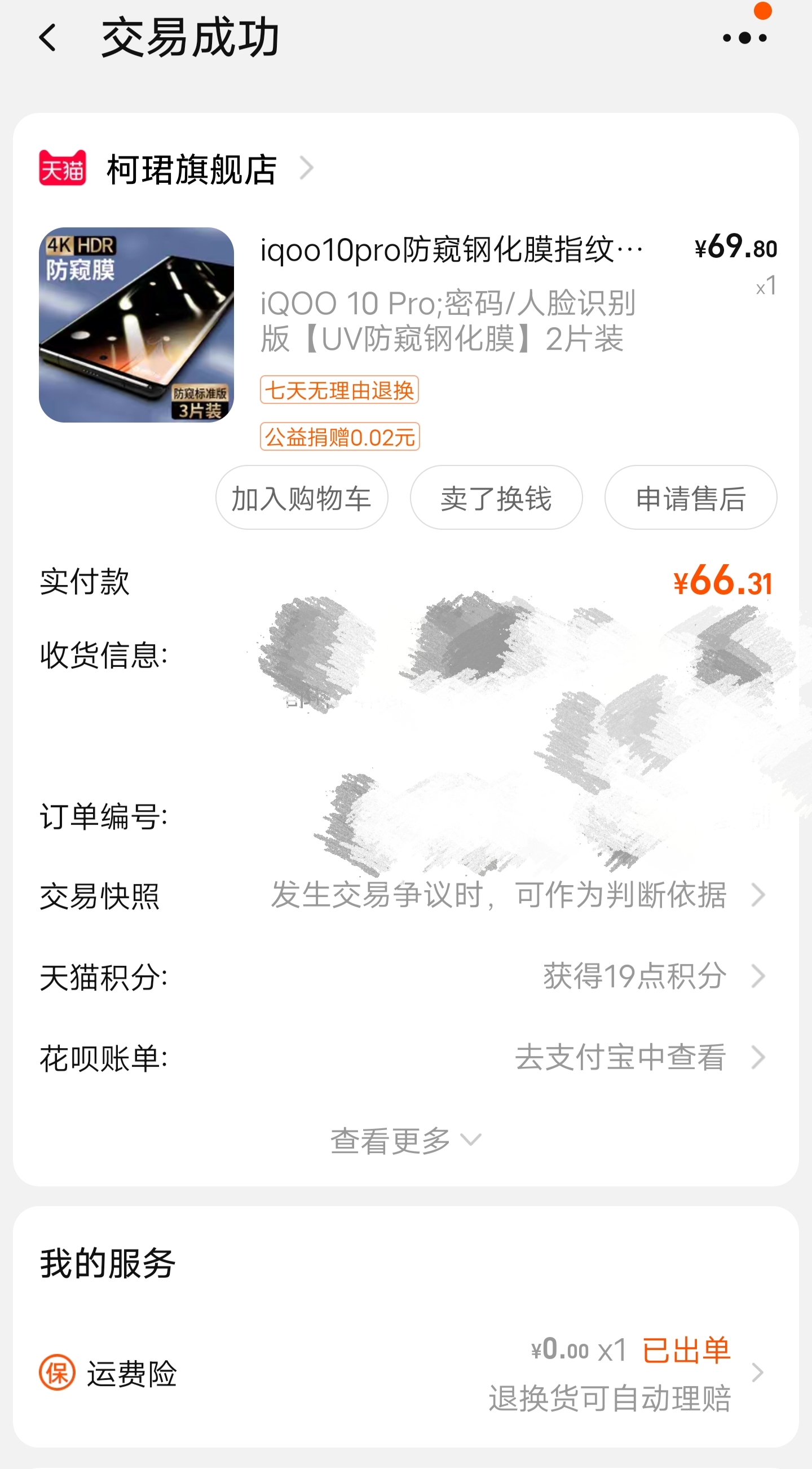Open the 柯珺旗舰店 store page
Screen dimensions: 812x1469
pyautogui.click(x=192, y=169)
